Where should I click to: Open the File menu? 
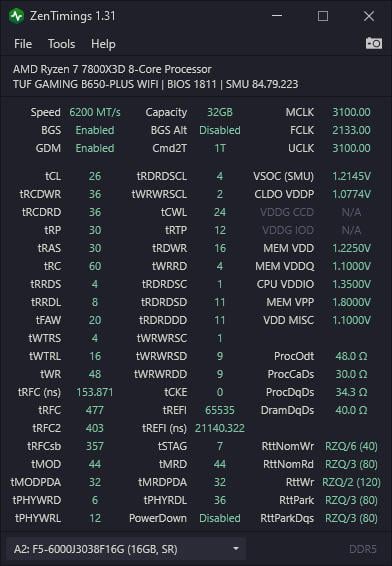coord(23,44)
